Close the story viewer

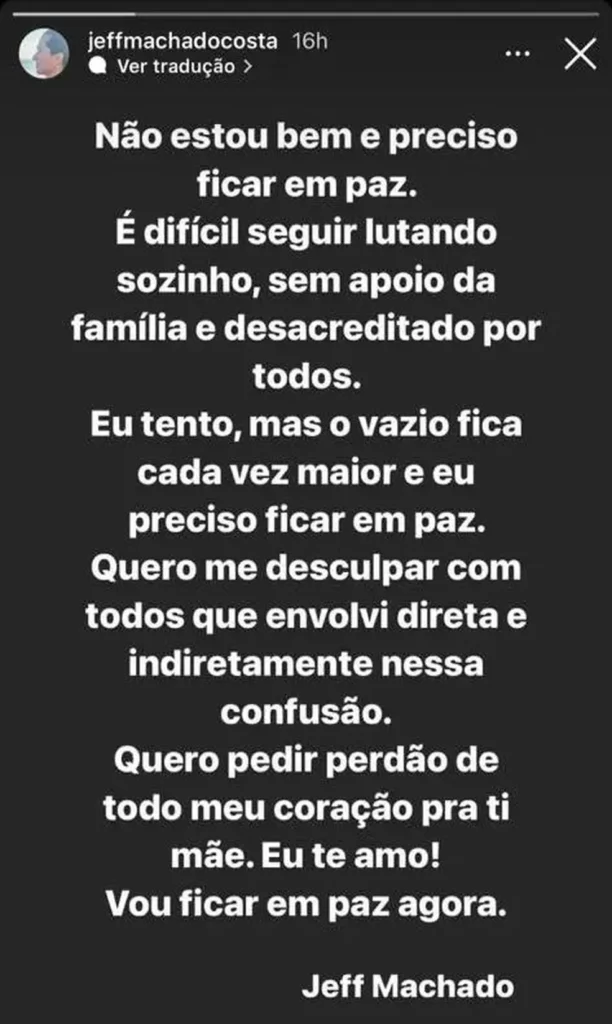click(580, 53)
